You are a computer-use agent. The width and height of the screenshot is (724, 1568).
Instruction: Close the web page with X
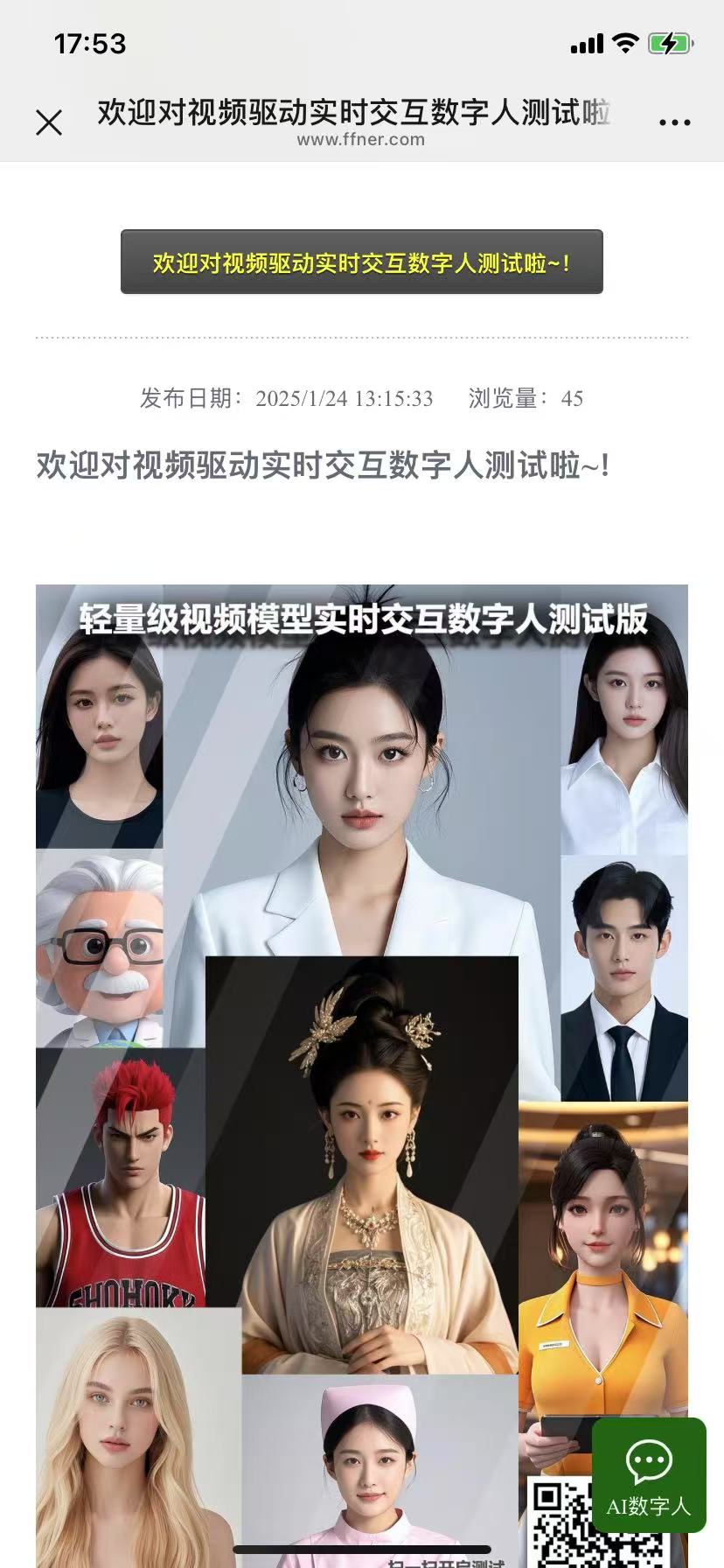(49, 122)
